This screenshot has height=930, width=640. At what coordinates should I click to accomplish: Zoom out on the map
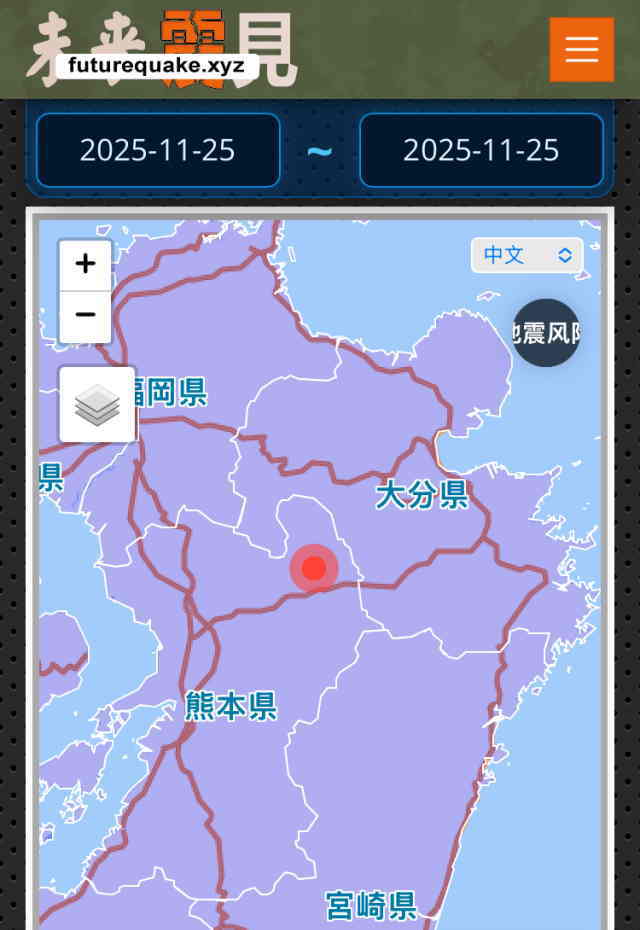[85, 316]
